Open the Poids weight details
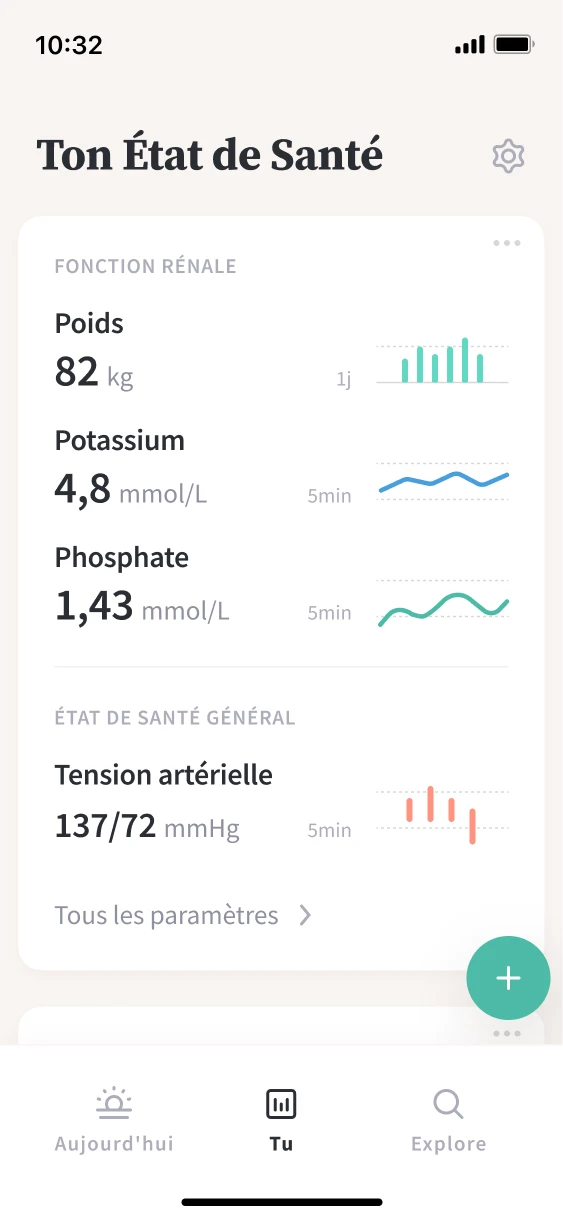The height and width of the screenshot is (1219, 563). [x=281, y=351]
